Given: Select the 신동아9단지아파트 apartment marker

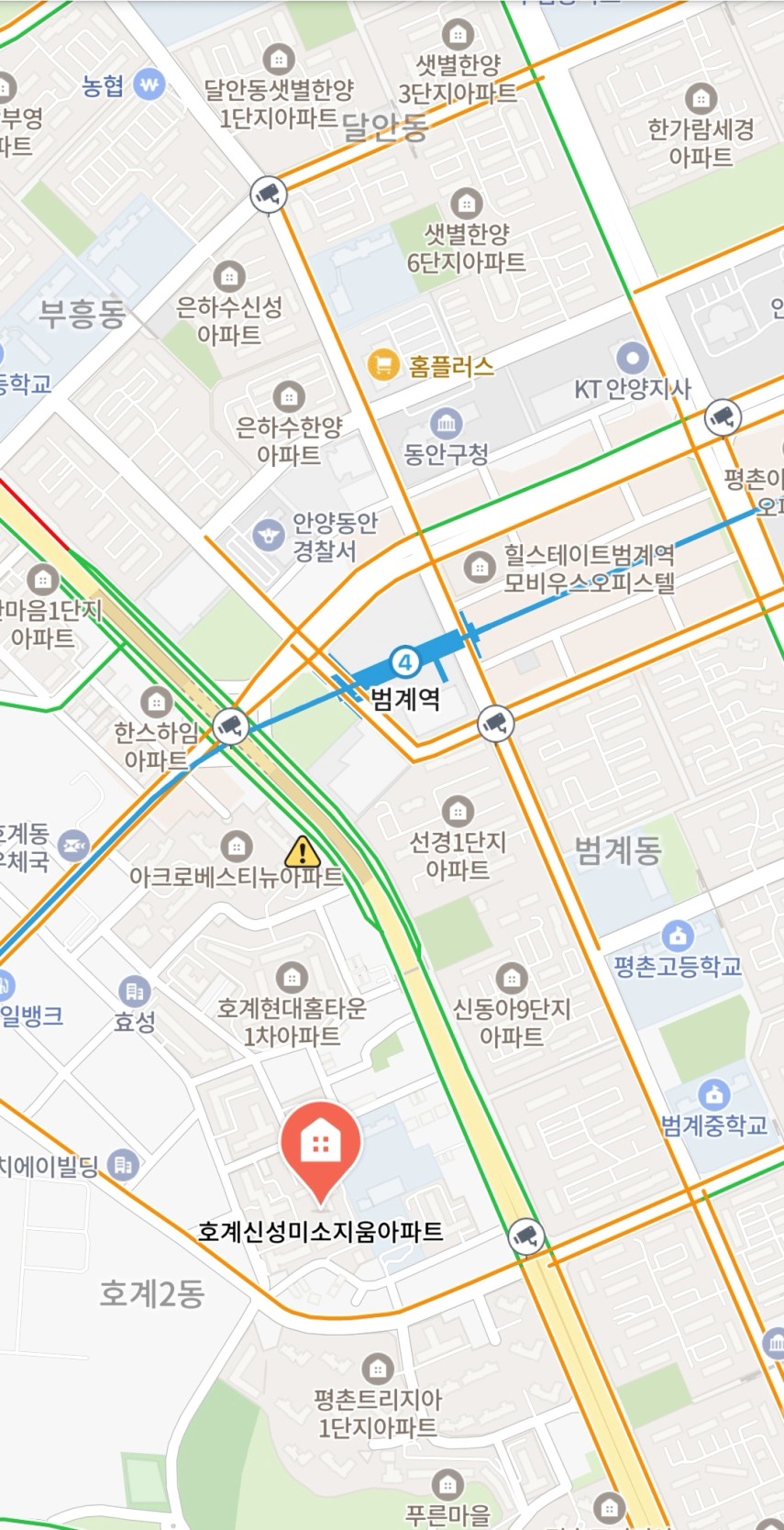Looking at the screenshot, I should 511,978.
